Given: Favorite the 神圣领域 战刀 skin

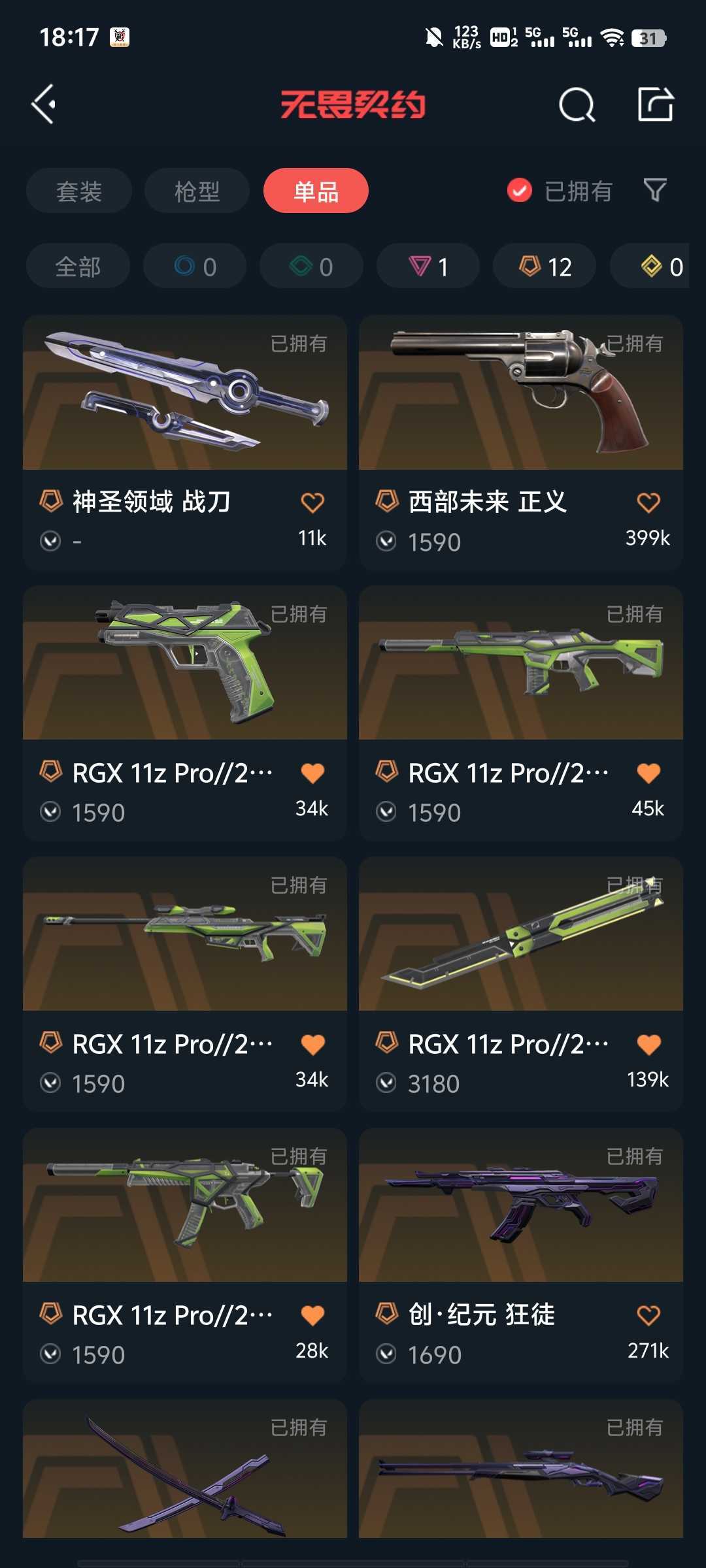Looking at the screenshot, I should 312,502.
